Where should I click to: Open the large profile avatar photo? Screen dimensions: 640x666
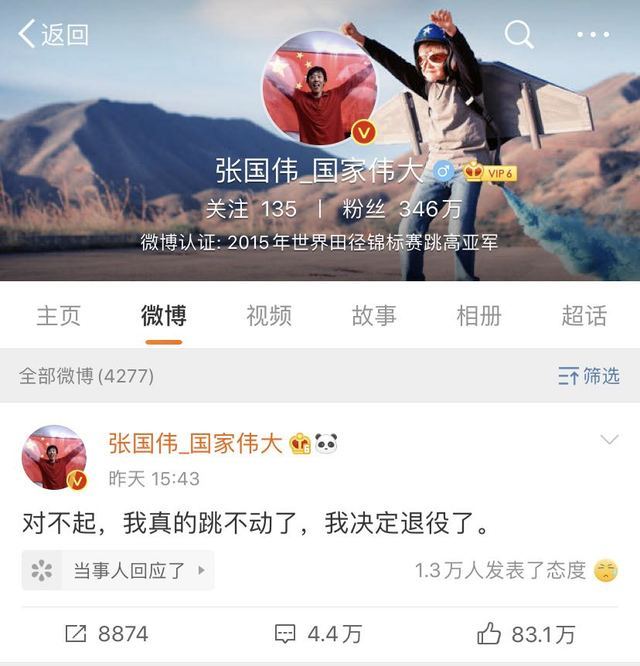[x=319, y=88]
